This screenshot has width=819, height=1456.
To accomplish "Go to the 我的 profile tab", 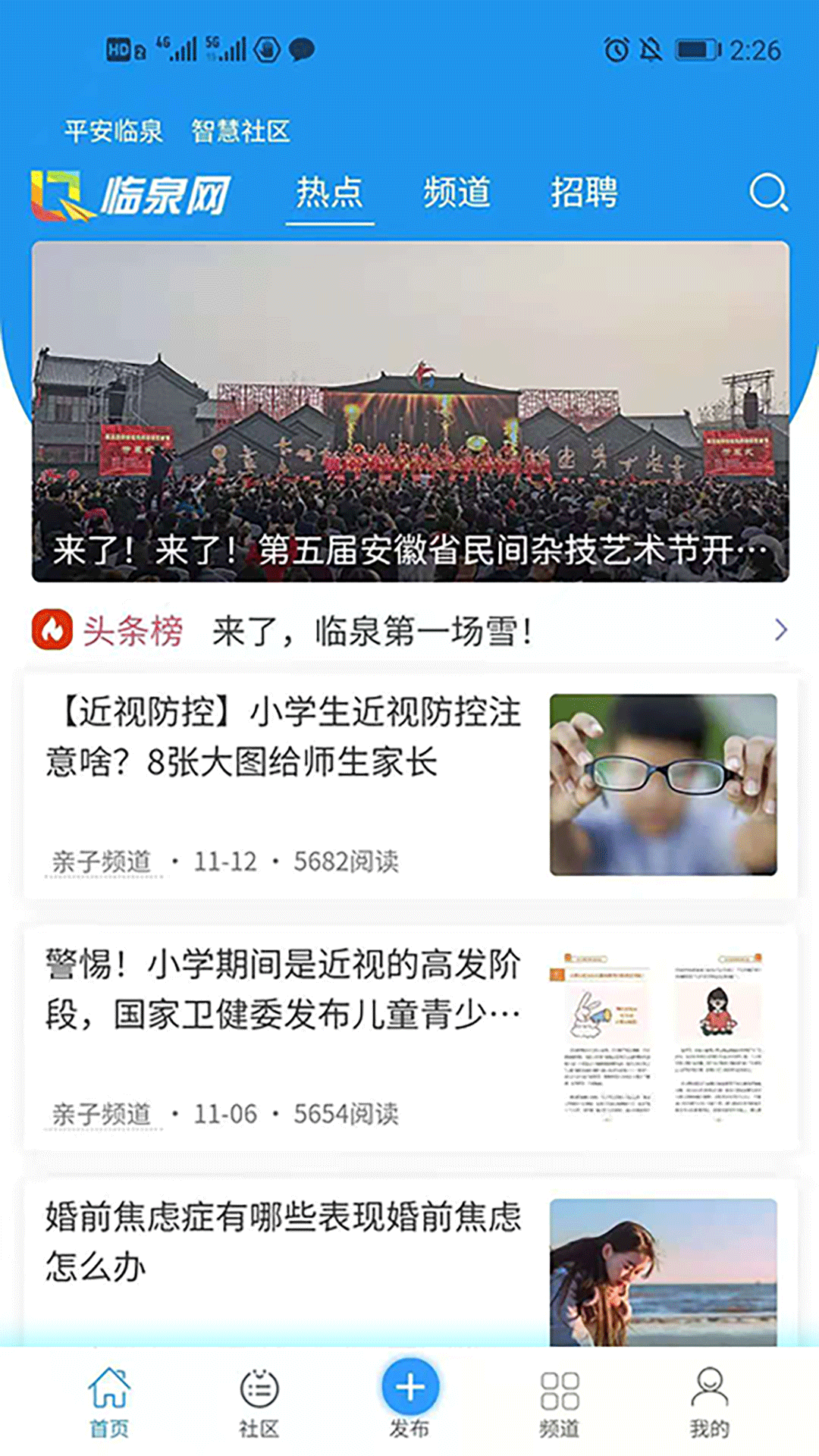I will pyautogui.click(x=710, y=1401).
